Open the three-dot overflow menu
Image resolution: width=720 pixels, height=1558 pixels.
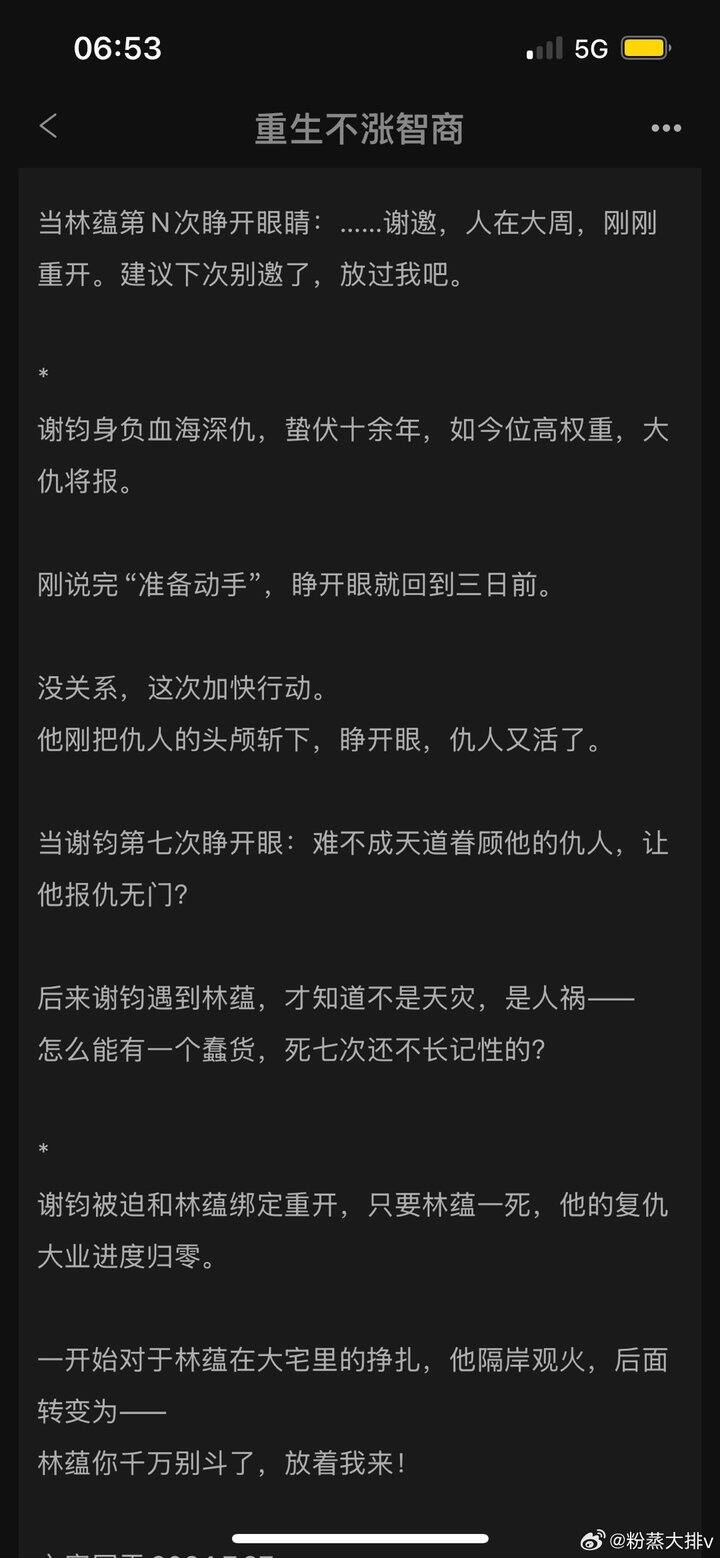click(x=666, y=128)
